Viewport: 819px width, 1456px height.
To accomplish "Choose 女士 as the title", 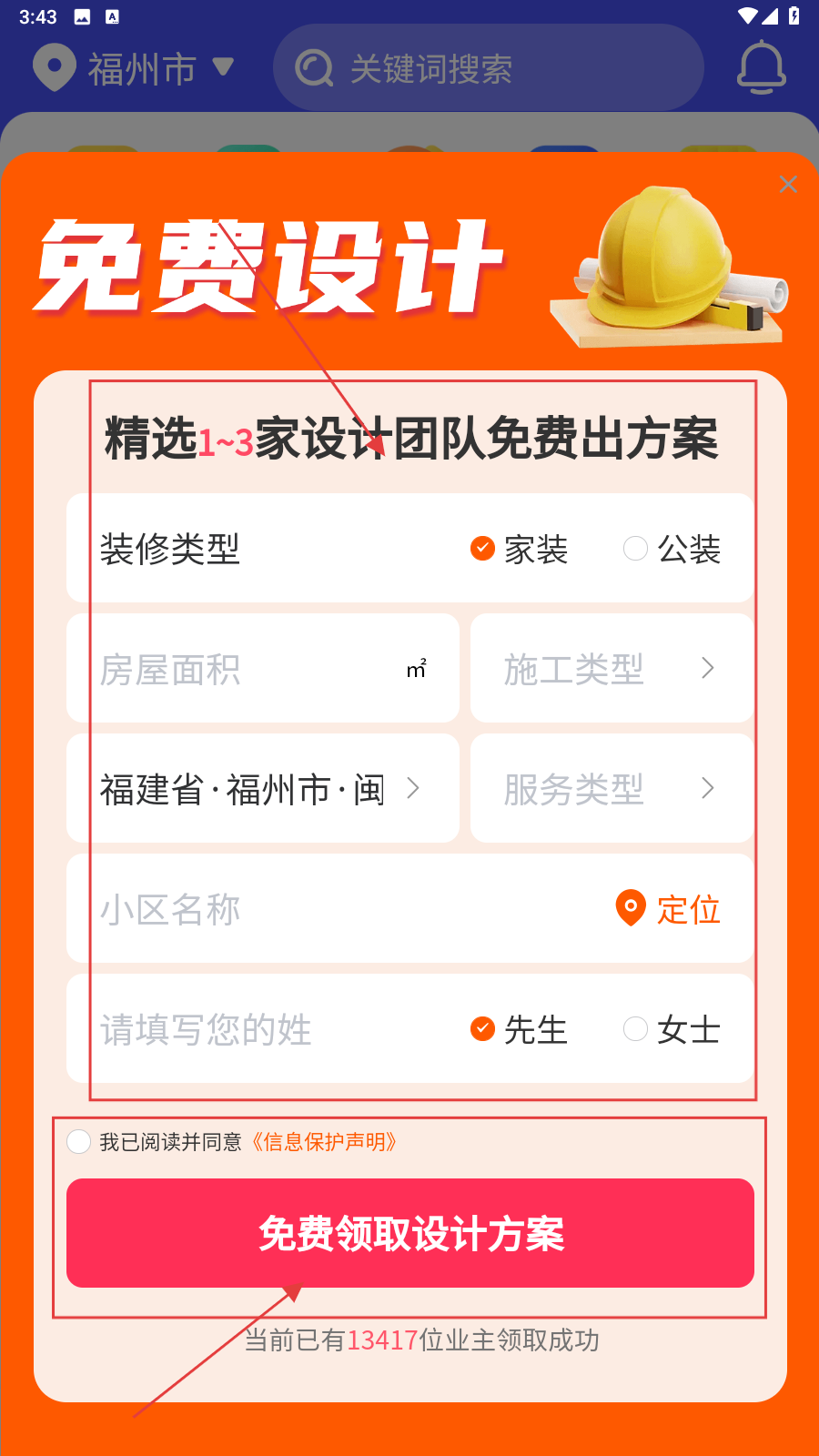I will [x=672, y=1029].
